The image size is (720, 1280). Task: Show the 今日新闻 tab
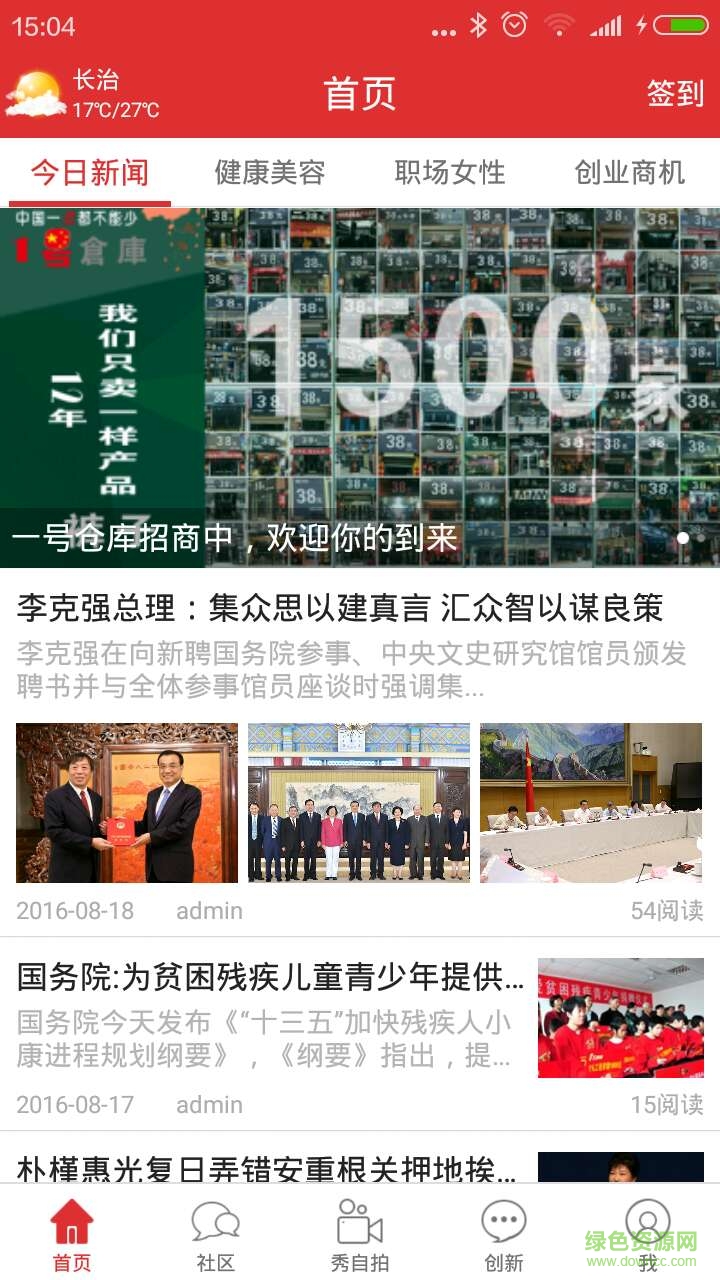(x=90, y=172)
